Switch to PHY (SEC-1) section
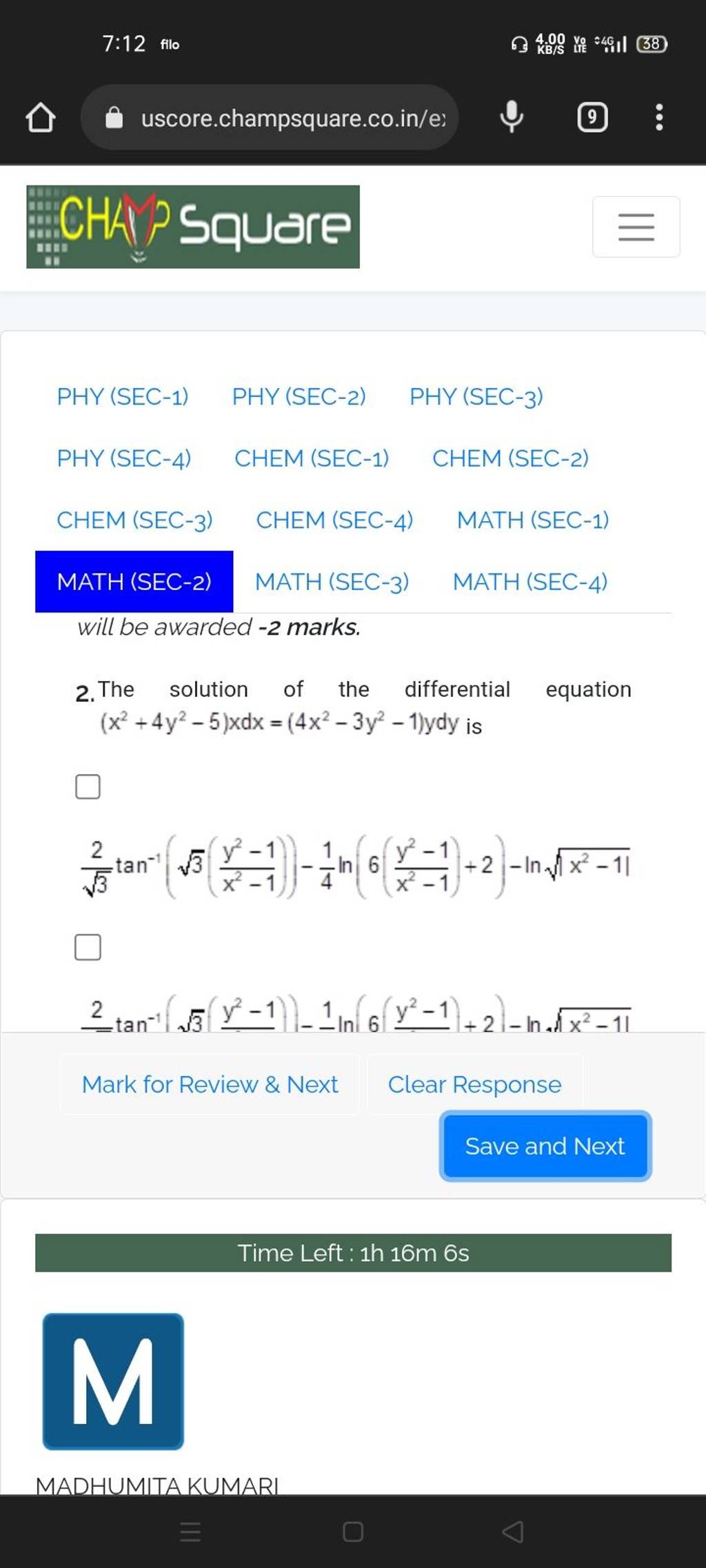Screen dimensions: 706x1568 124,398
